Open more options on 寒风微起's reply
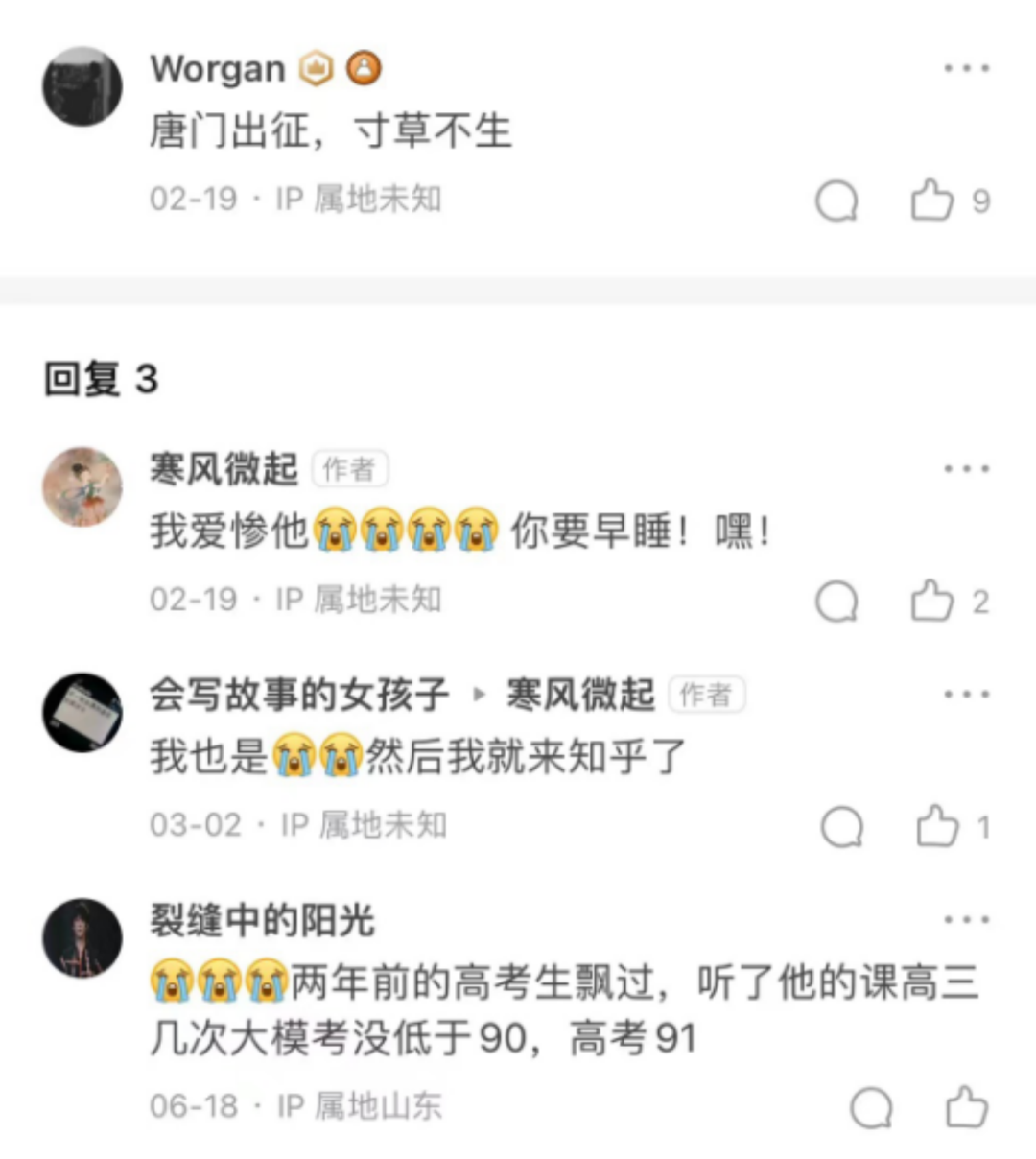The height and width of the screenshot is (1159, 1036). point(966,469)
